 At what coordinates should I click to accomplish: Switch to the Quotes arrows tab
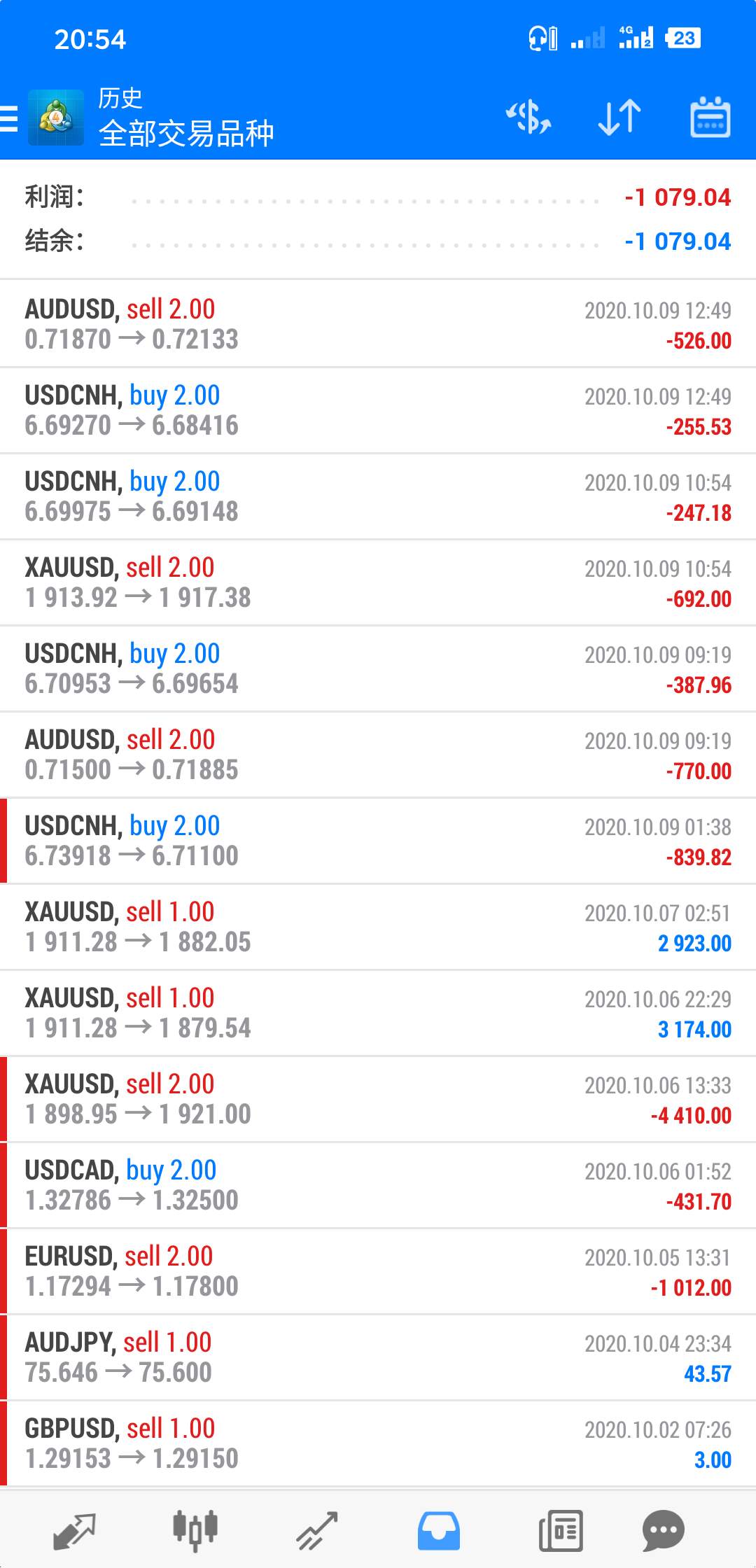pyautogui.click(x=74, y=1530)
